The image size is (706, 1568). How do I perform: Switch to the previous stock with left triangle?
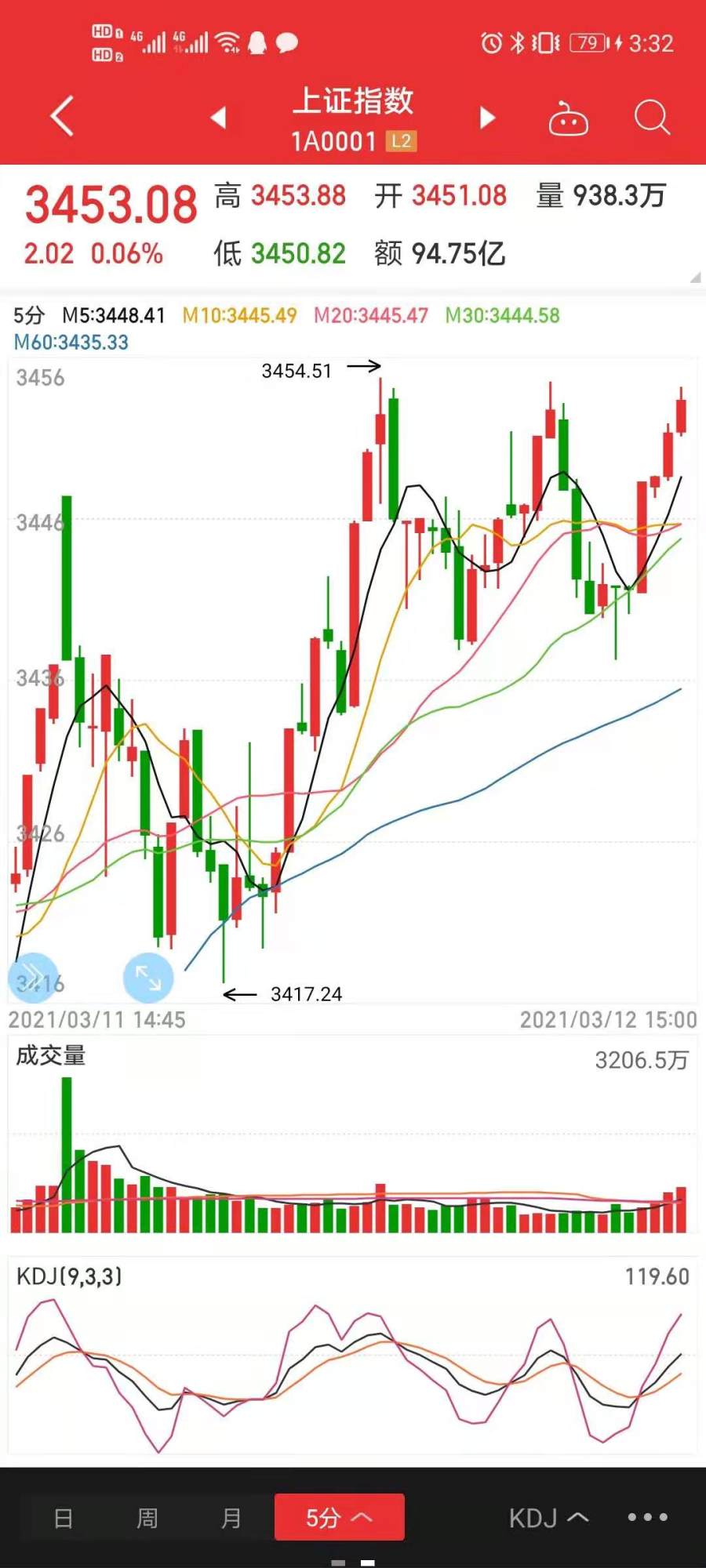tap(219, 118)
